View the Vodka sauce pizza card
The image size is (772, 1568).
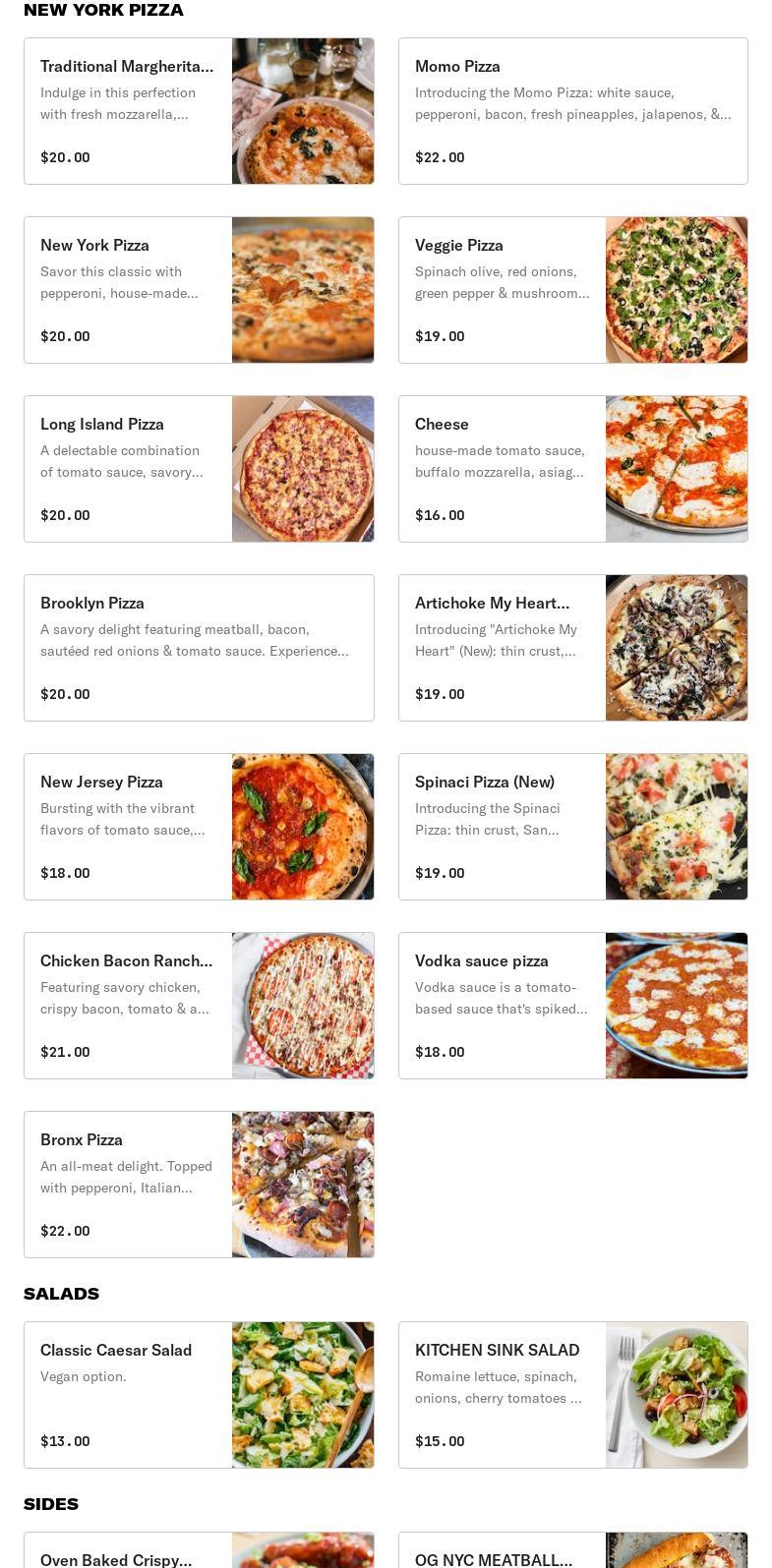click(572, 1006)
